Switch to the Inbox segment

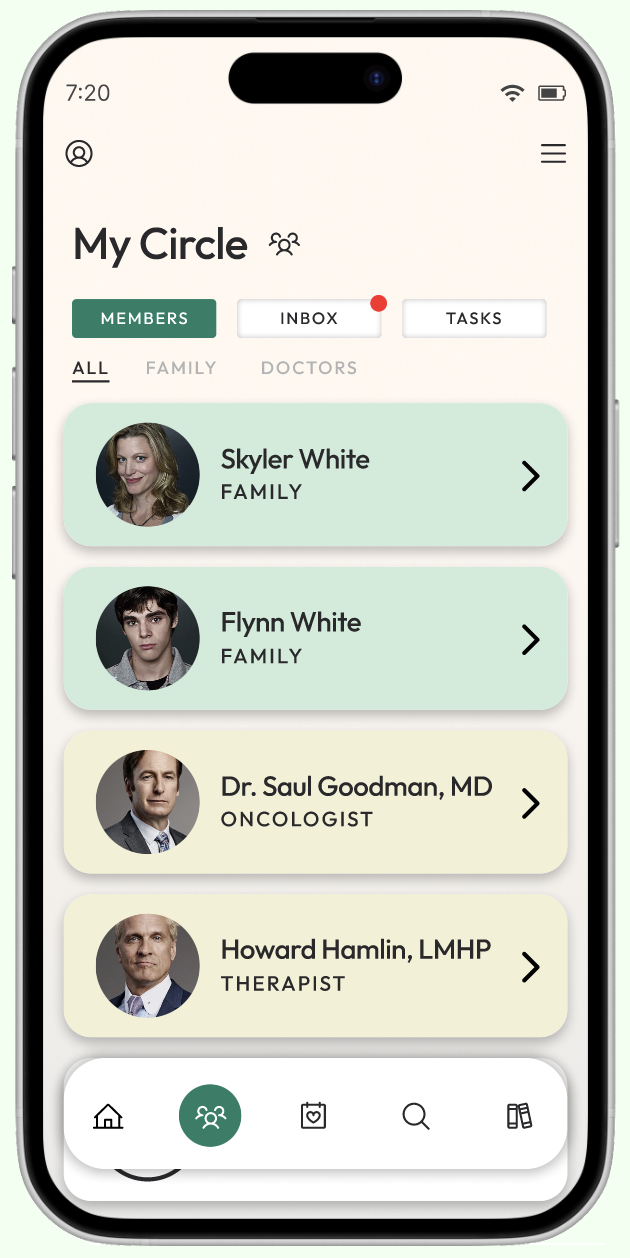pyautogui.click(x=309, y=318)
